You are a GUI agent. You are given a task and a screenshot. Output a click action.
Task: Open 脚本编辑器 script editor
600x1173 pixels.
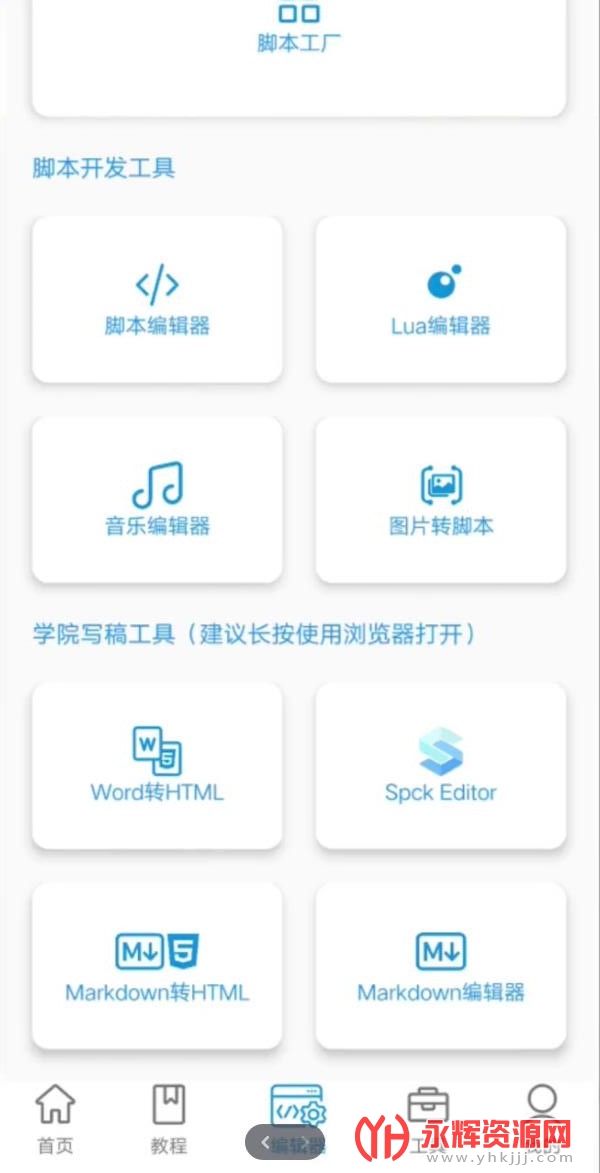pos(157,299)
